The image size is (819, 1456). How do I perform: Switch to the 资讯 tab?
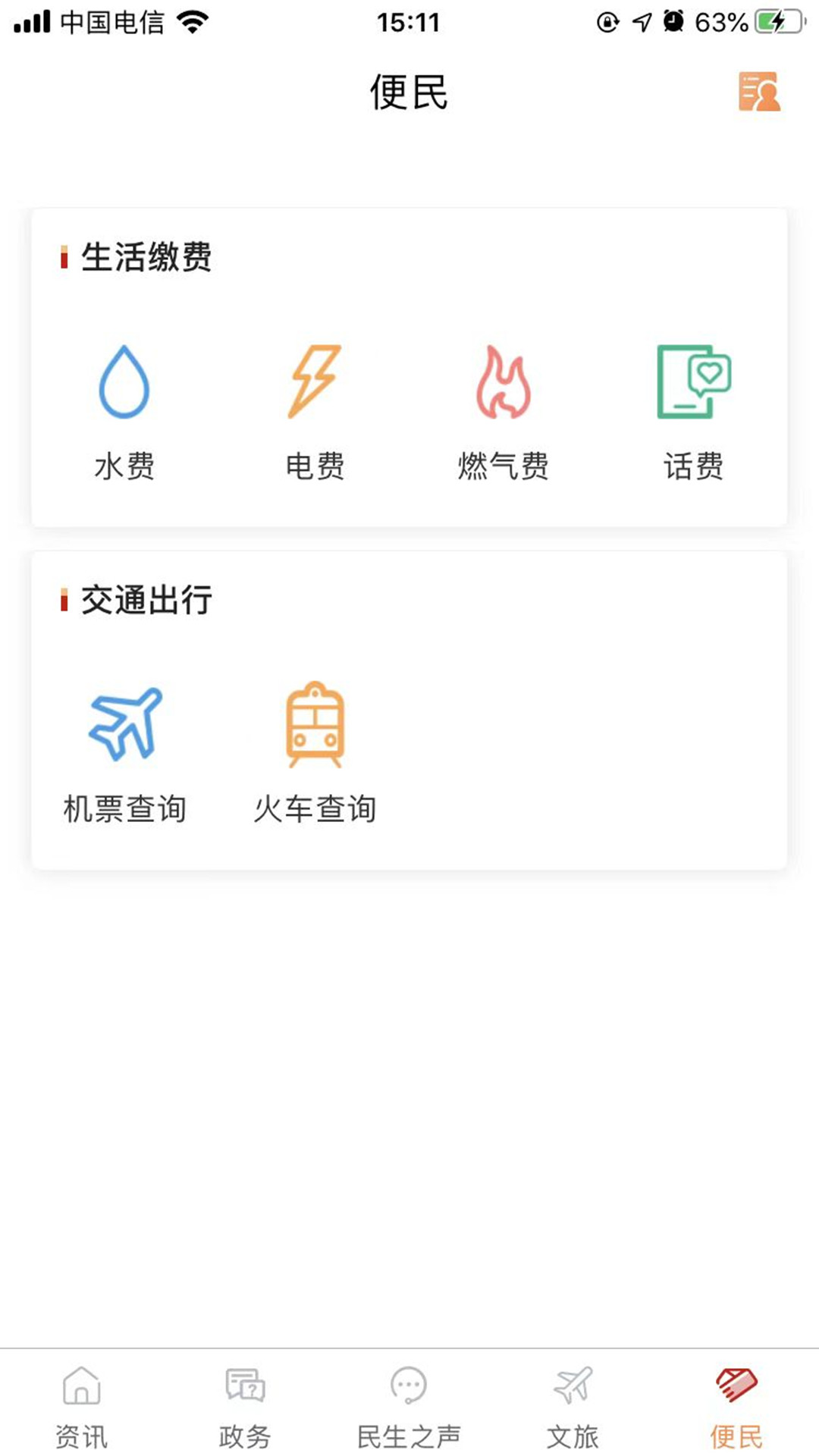82,1406
